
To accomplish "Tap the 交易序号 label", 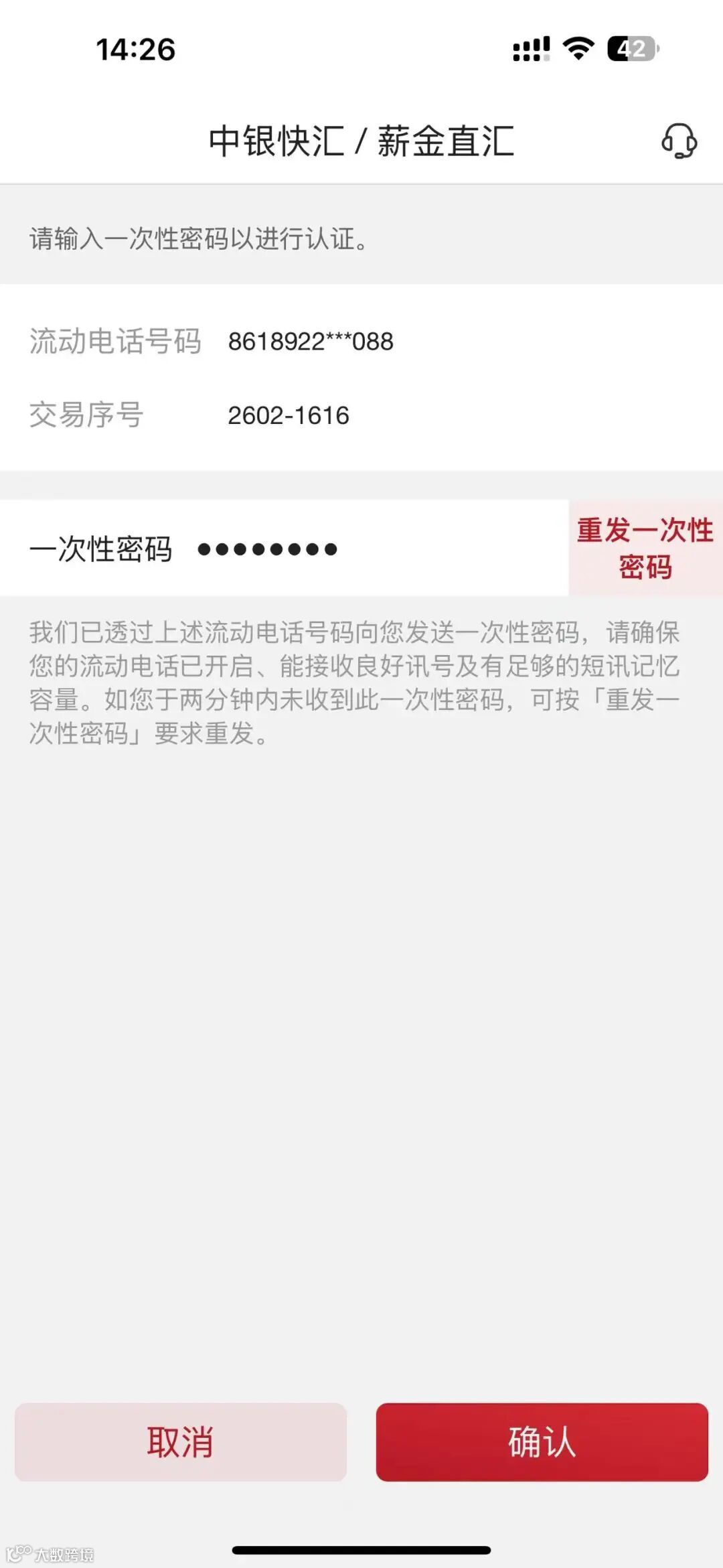I will [x=86, y=415].
